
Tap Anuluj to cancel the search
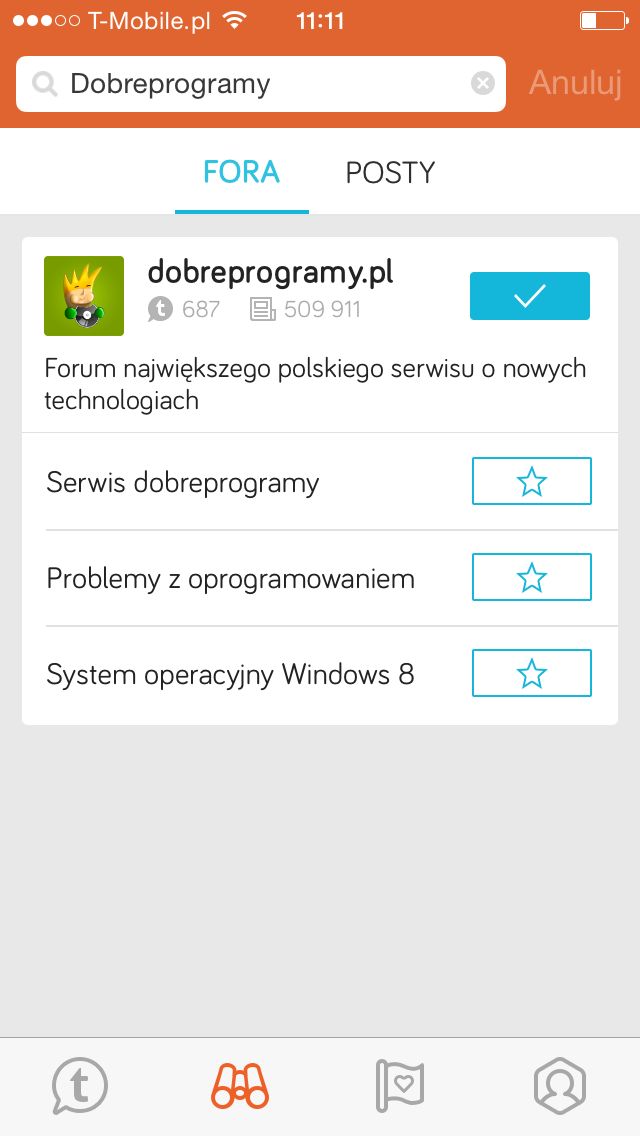575,83
